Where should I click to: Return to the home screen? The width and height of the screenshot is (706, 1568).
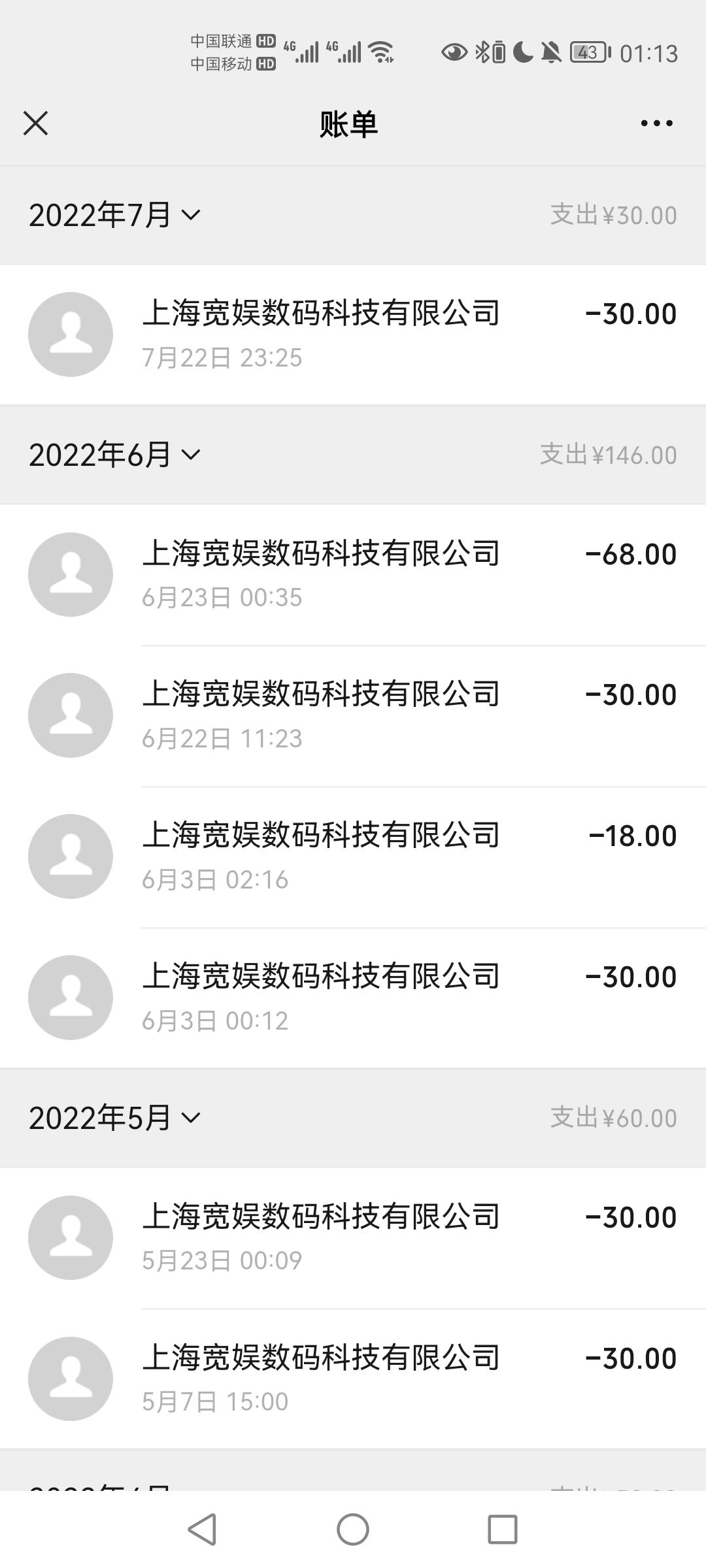[x=353, y=1529]
